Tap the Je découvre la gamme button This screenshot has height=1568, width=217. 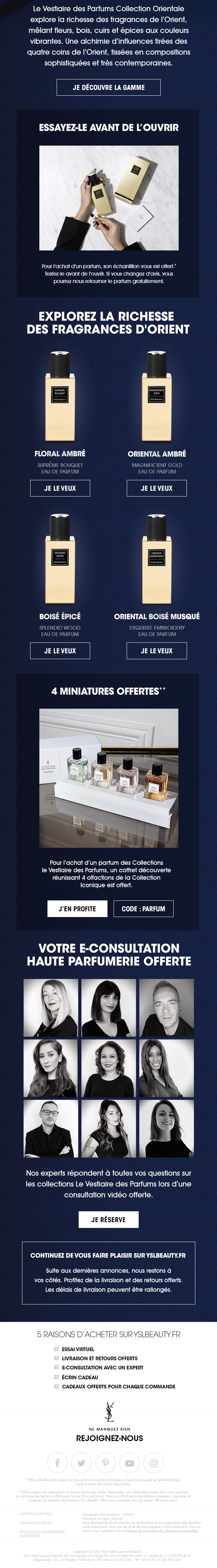pos(108,88)
